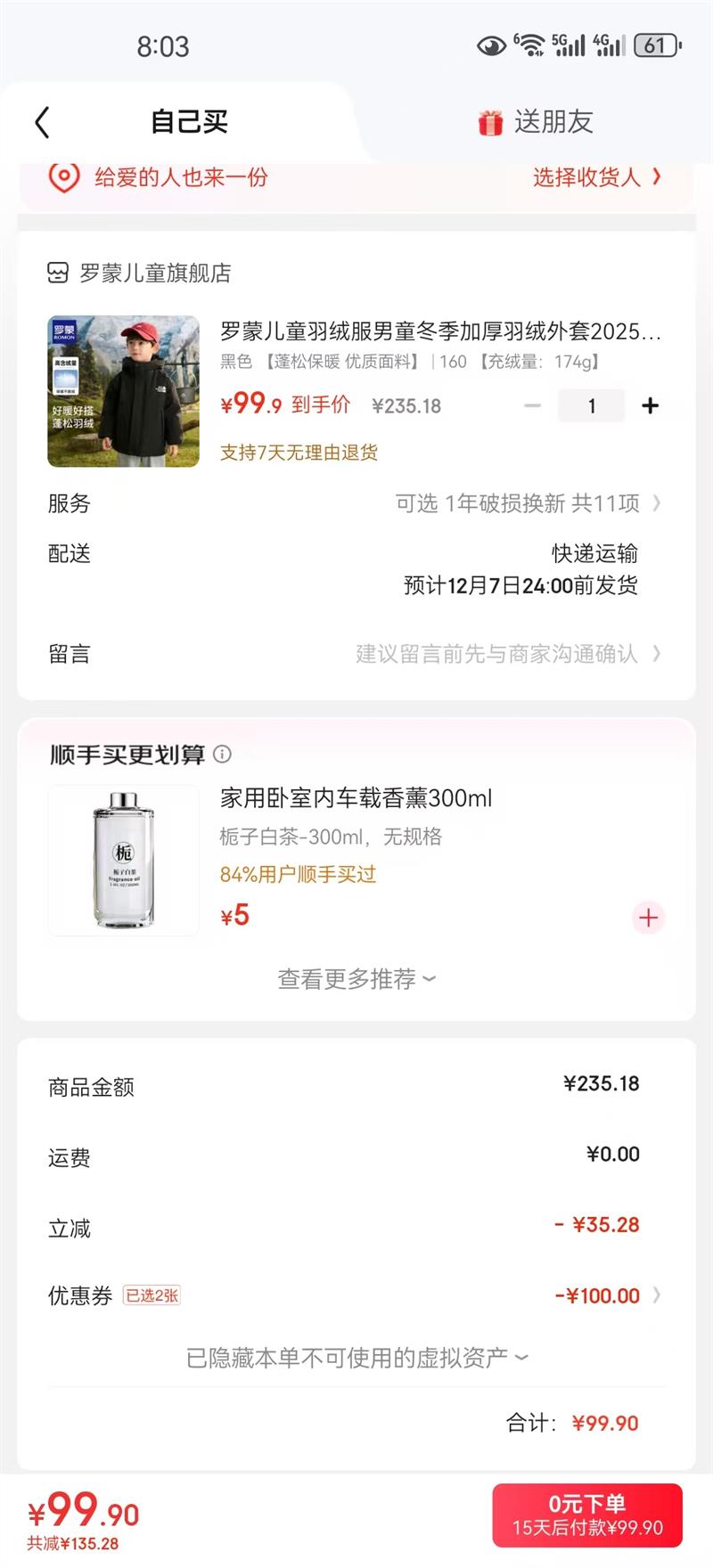713x1568 pixels.
Task: Go back using the top arrow
Action: point(42,122)
